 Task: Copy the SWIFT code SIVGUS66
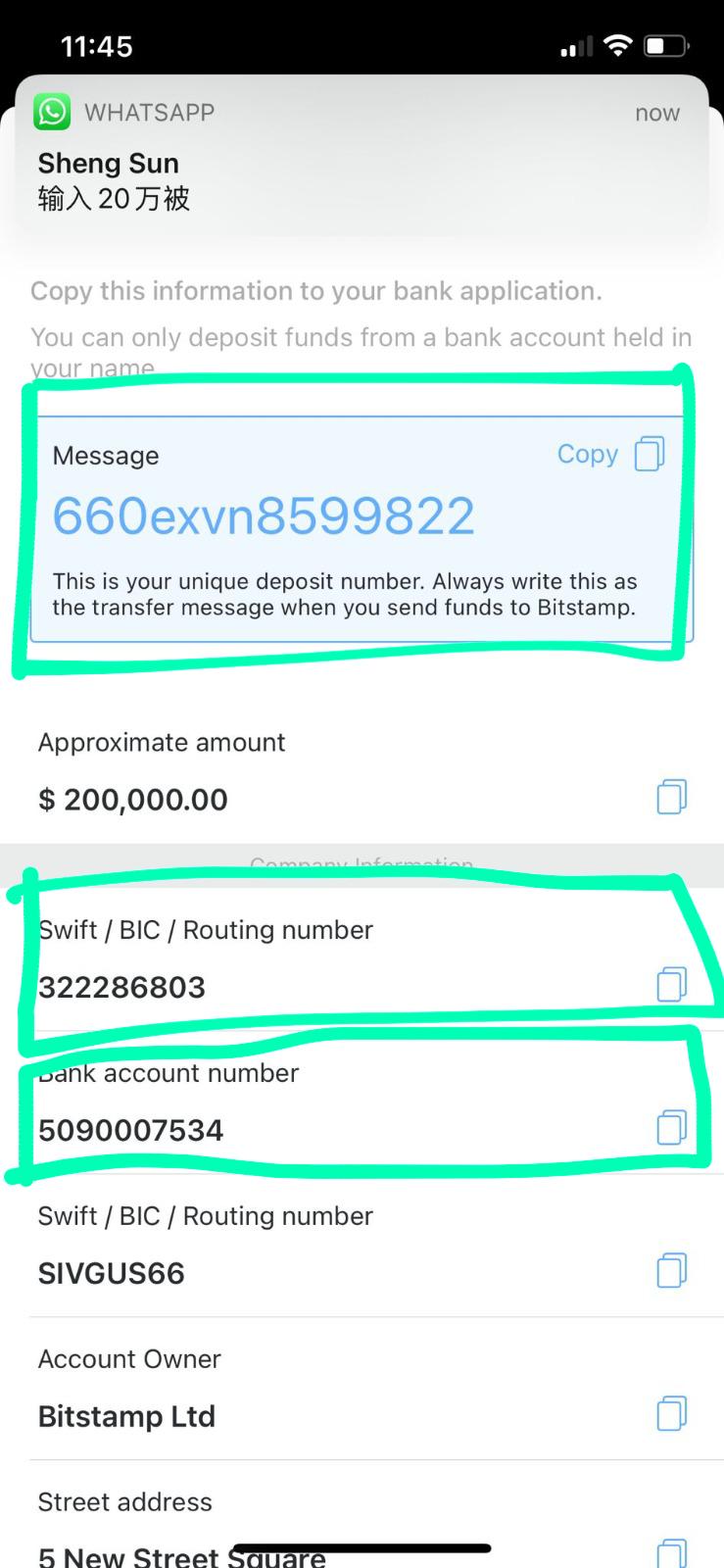point(671,1270)
